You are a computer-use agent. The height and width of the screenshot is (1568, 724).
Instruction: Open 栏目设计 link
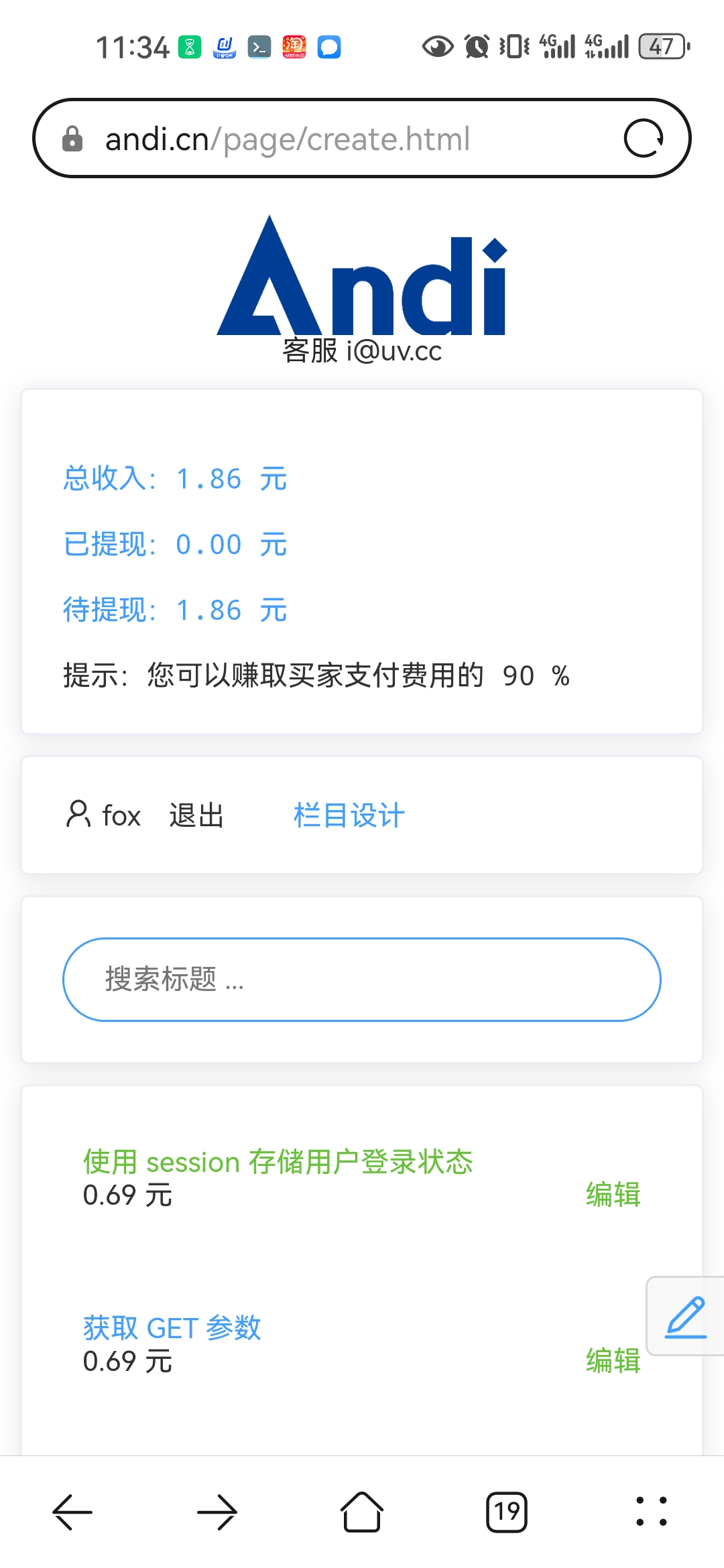349,815
